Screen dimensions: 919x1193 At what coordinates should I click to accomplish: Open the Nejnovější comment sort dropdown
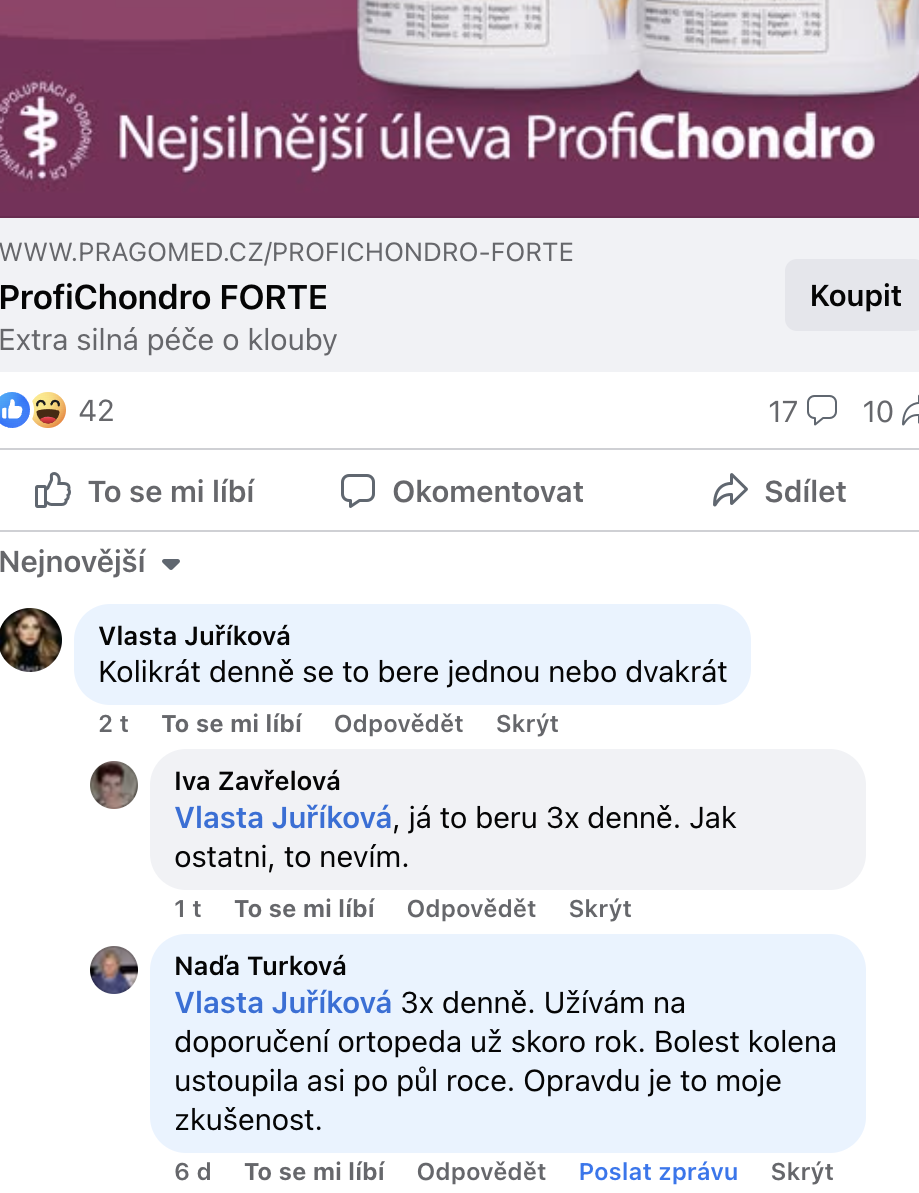pos(90,563)
